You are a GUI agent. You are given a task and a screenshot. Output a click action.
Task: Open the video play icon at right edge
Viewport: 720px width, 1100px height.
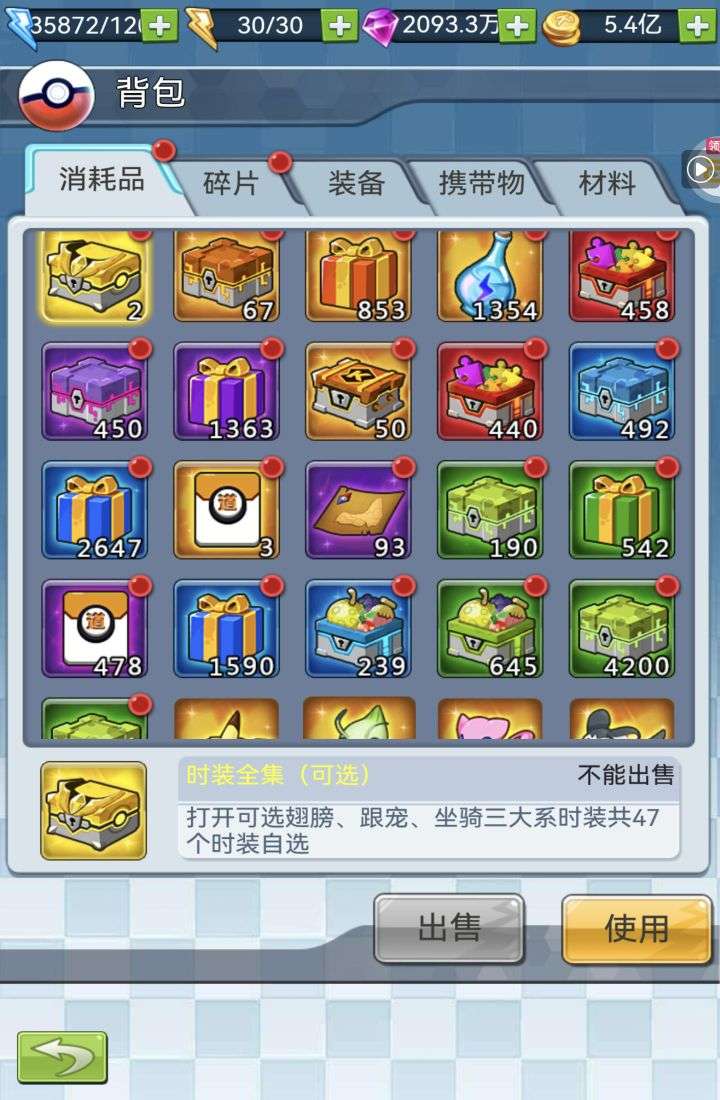(x=702, y=170)
